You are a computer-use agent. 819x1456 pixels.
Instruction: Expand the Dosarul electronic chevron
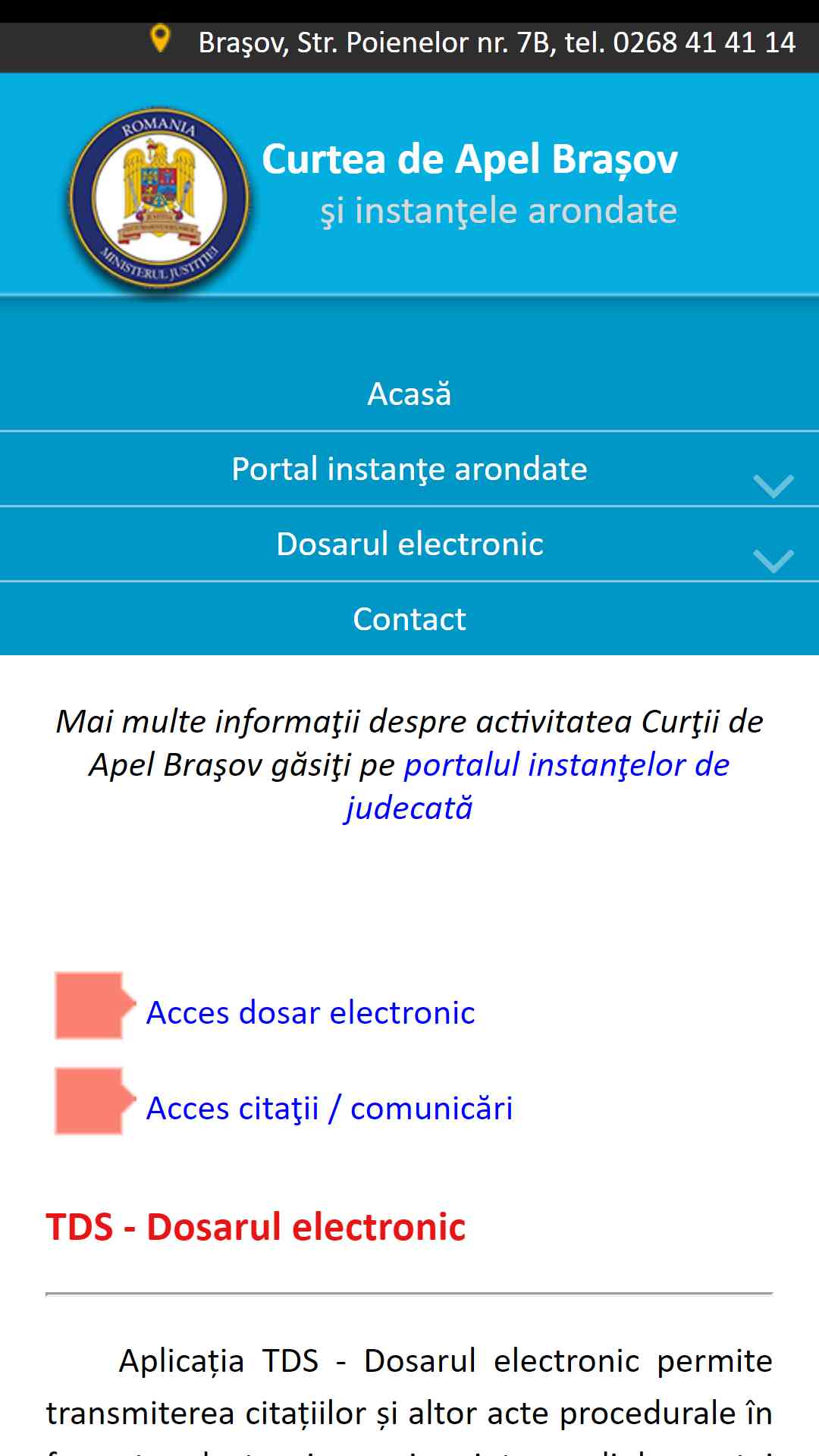773,561
